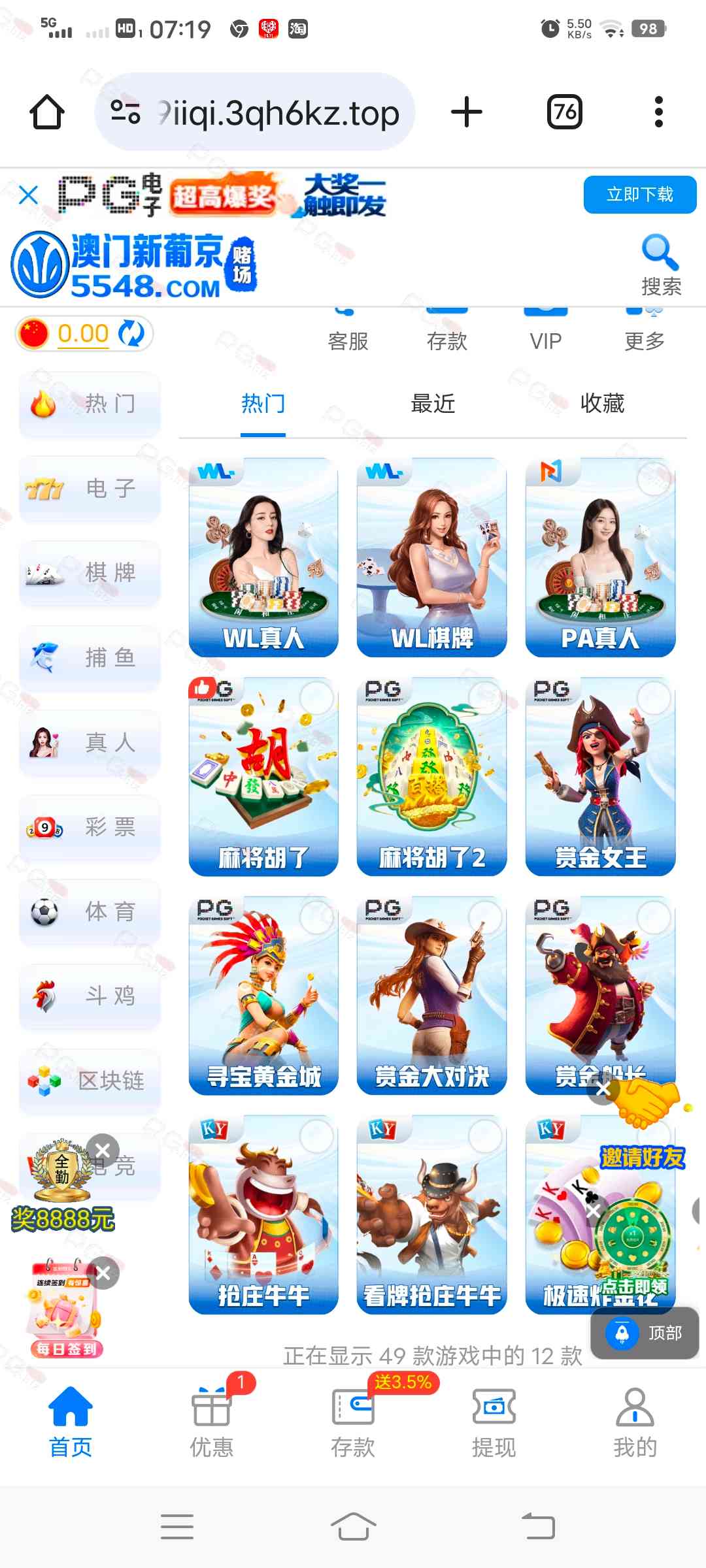Go to the 优惠 promotions tab
This screenshot has width=706, height=1568.
pyautogui.click(x=211, y=1421)
